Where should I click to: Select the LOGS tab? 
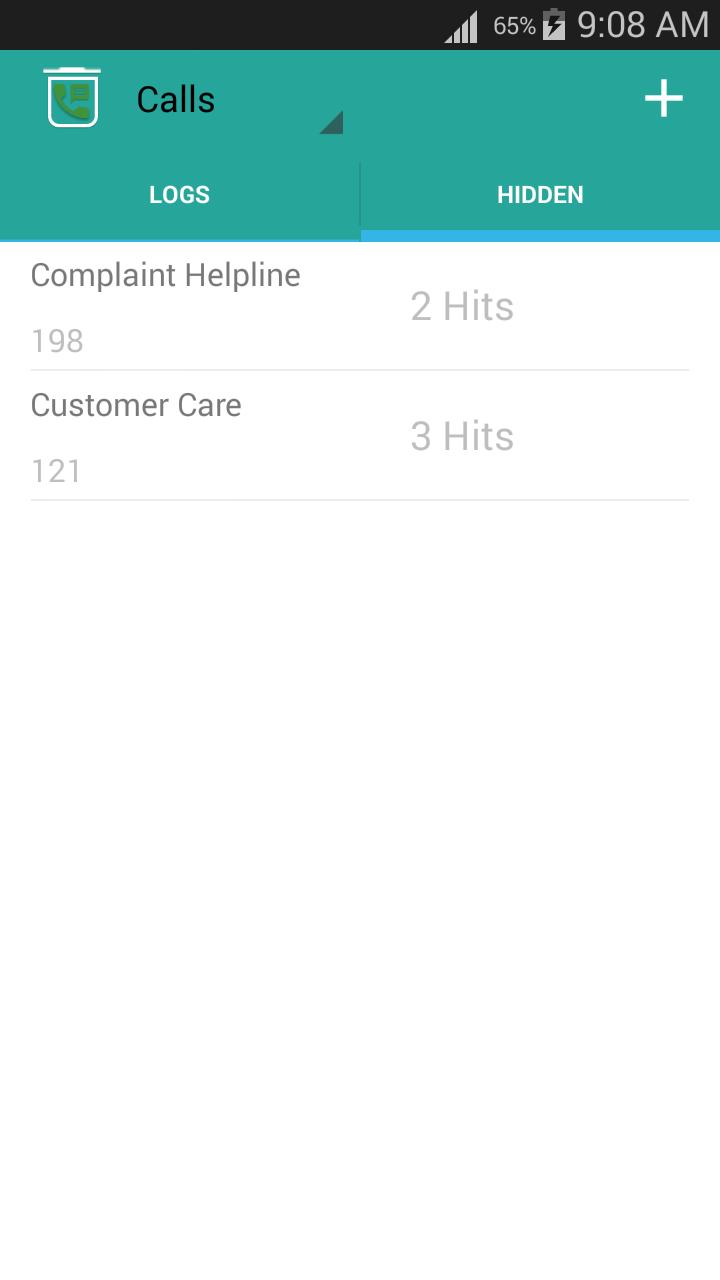[x=179, y=194]
